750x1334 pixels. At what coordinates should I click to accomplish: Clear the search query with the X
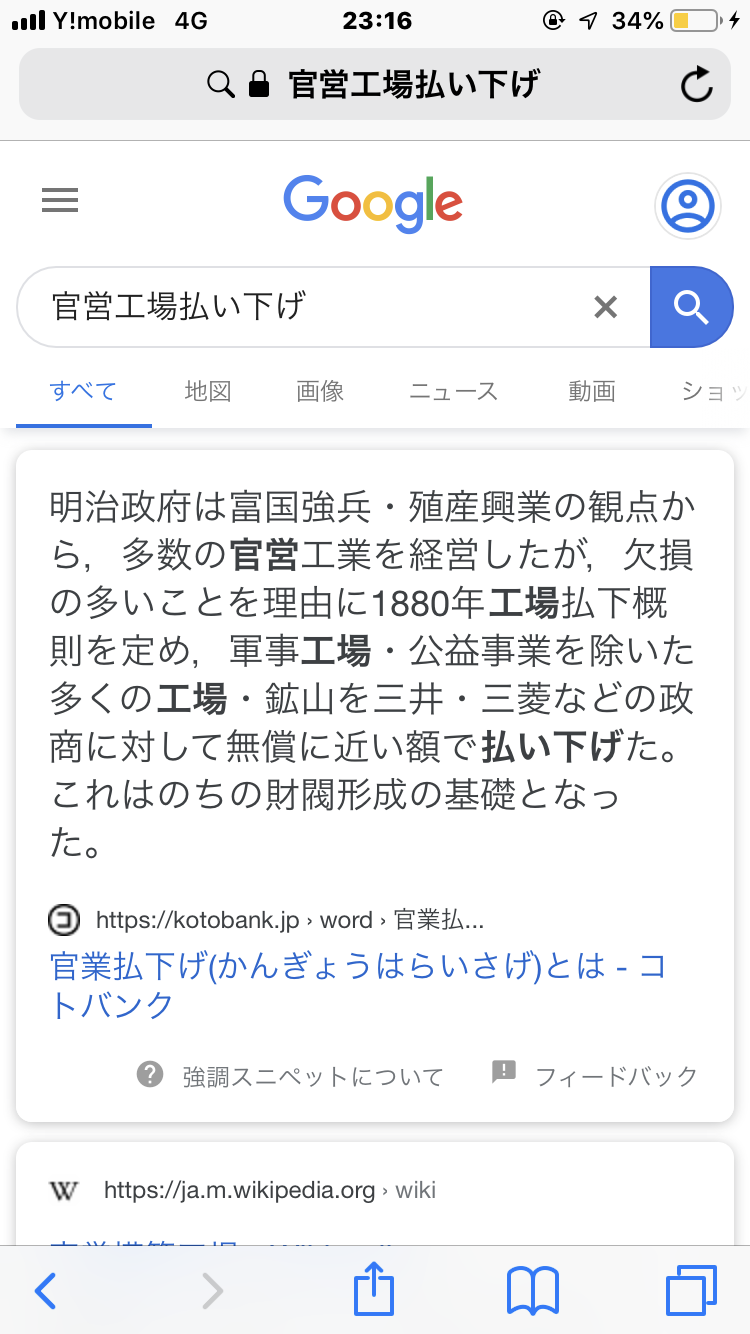(x=605, y=307)
